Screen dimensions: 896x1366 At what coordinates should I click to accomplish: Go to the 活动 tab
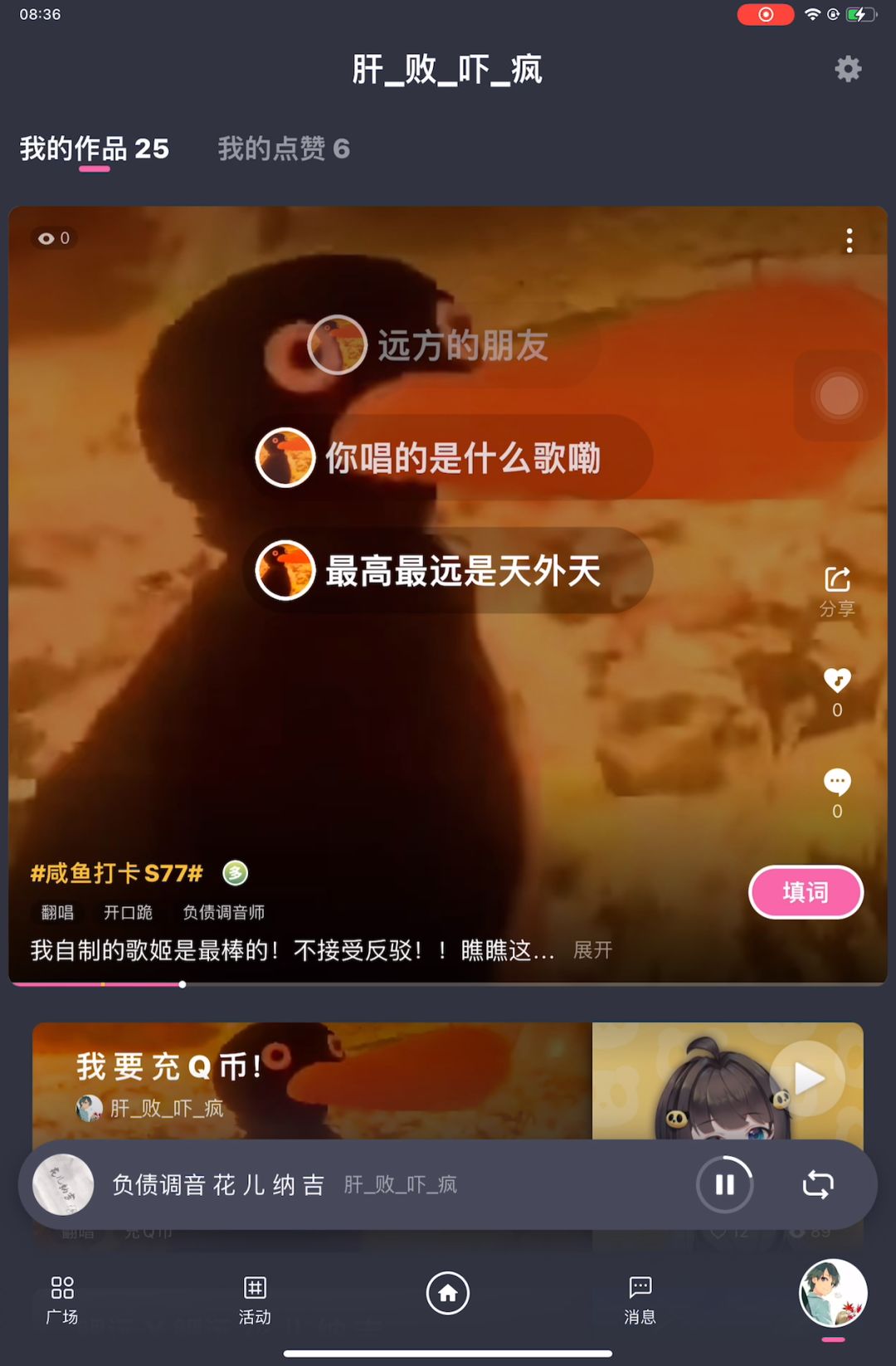[255, 1300]
